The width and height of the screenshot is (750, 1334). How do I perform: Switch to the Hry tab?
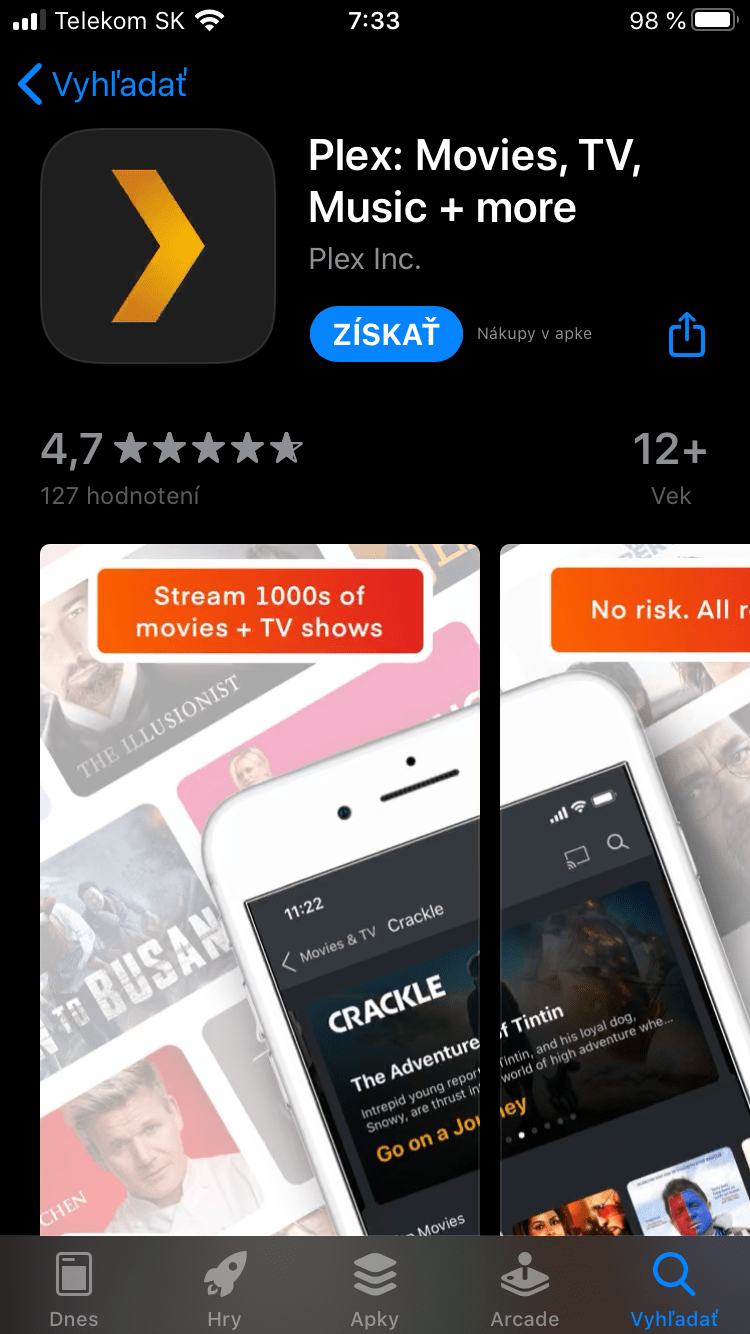coord(224,1289)
